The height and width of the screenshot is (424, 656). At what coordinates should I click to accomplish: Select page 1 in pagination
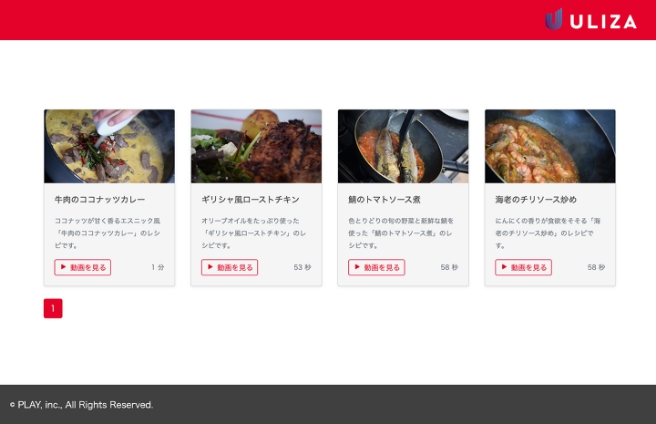click(x=53, y=308)
